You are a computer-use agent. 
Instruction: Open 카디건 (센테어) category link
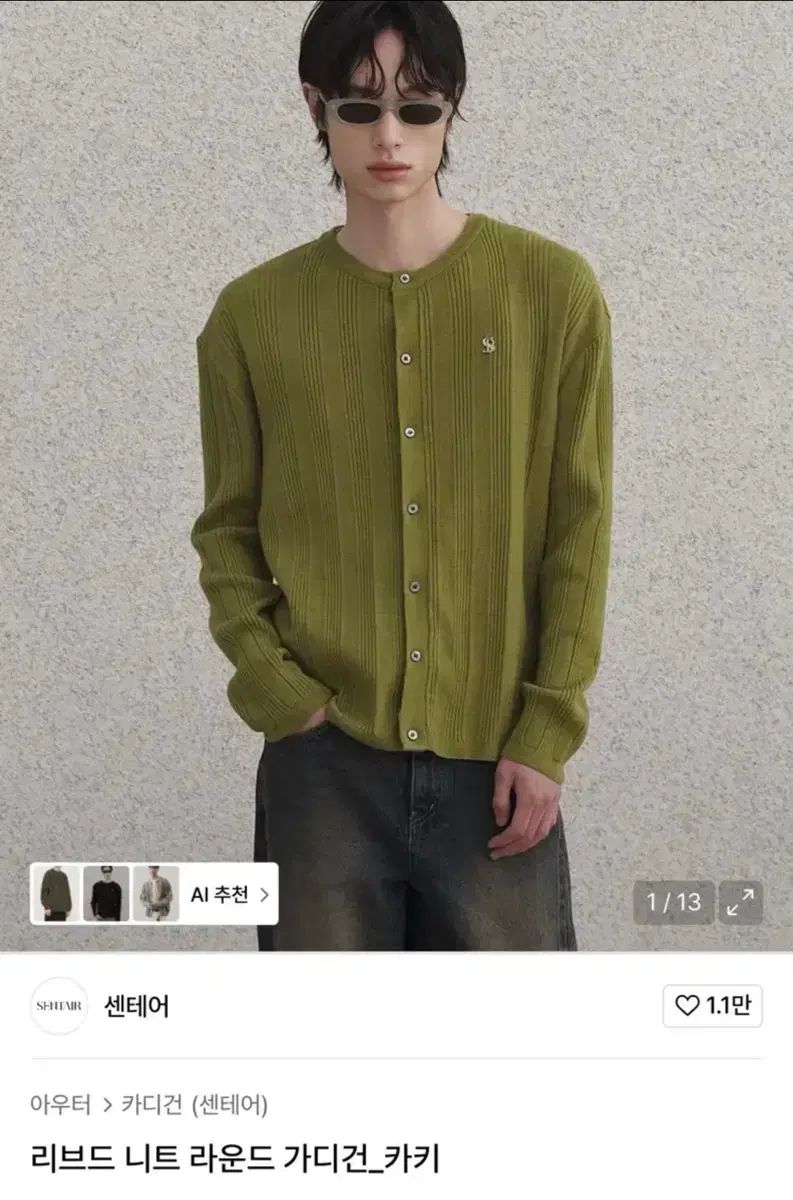(x=194, y=1105)
